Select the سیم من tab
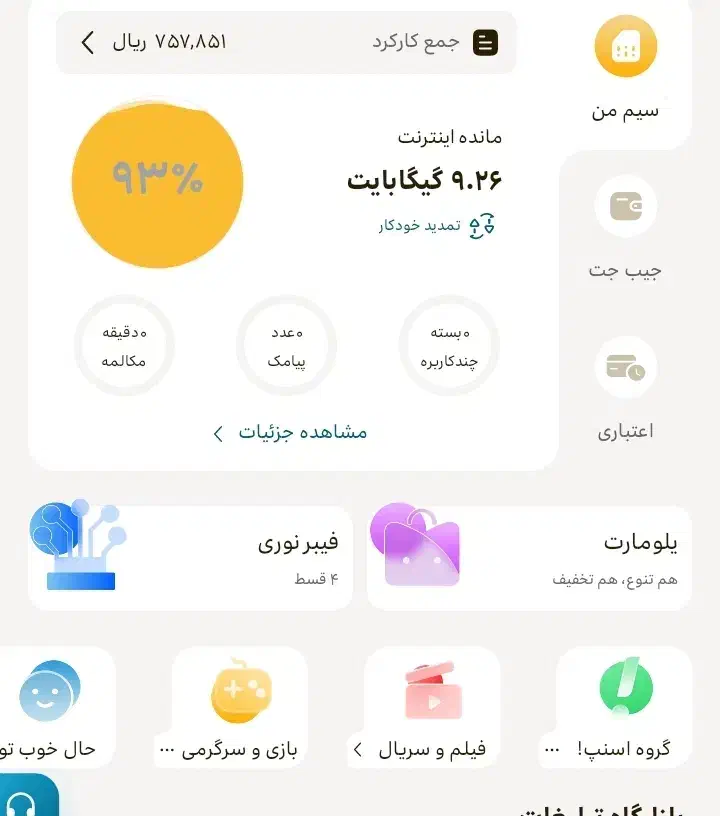 [625, 69]
